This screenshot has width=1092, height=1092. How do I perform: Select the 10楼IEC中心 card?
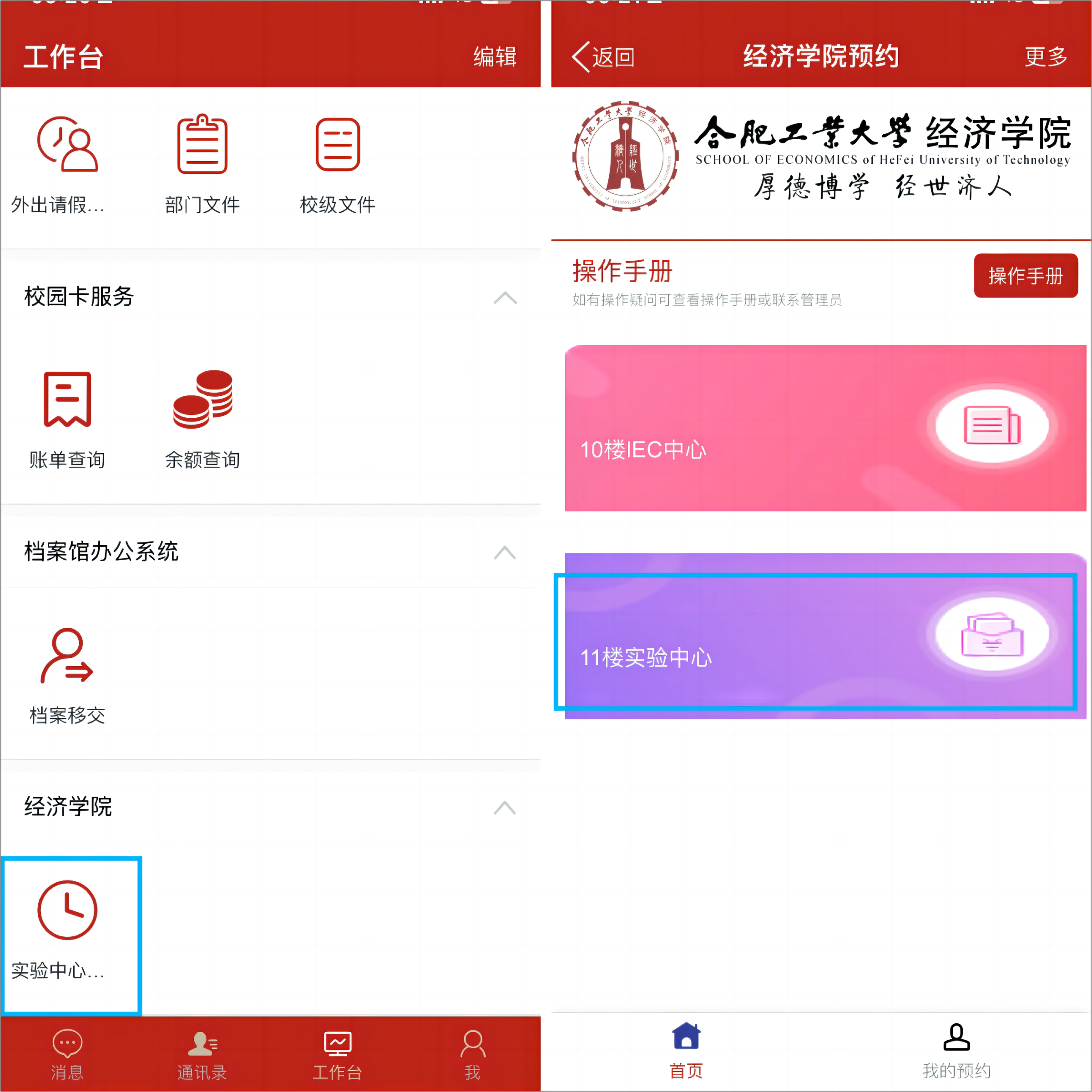pyautogui.click(x=824, y=429)
